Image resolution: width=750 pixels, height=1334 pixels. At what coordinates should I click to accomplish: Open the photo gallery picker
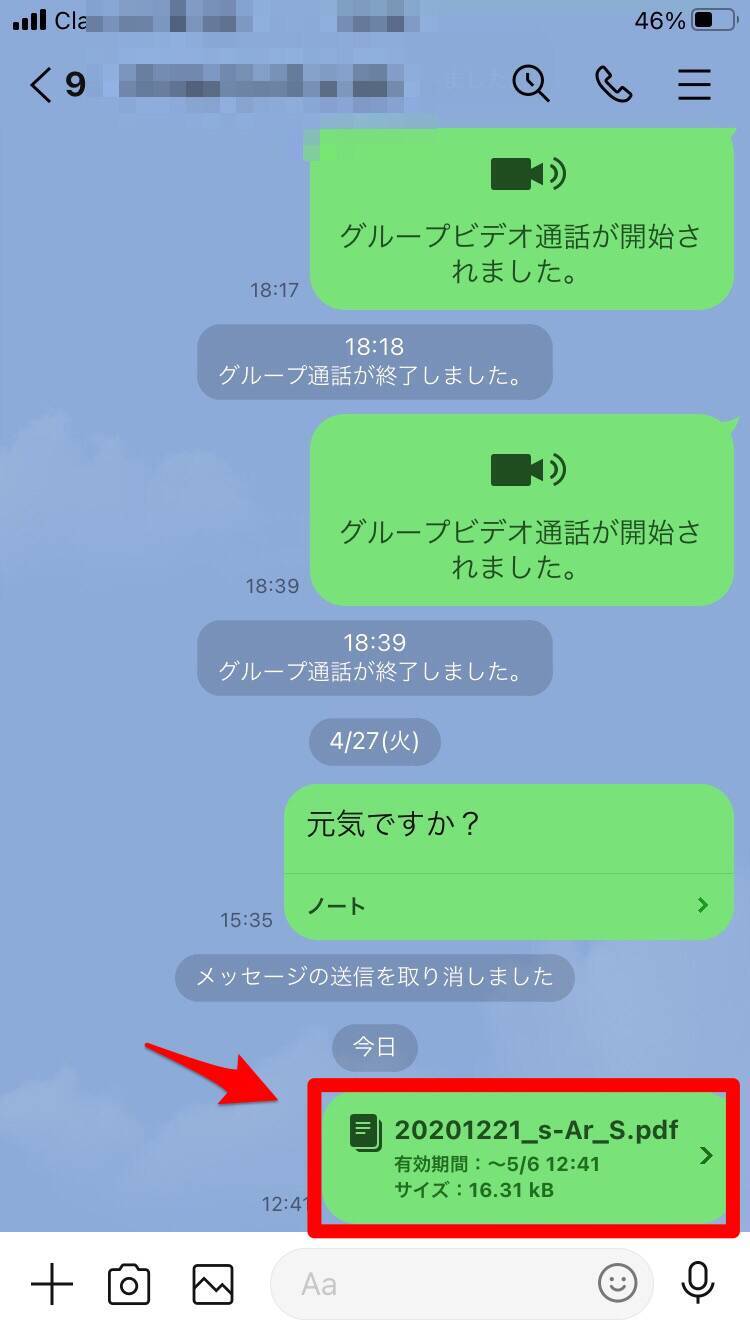point(213,1284)
